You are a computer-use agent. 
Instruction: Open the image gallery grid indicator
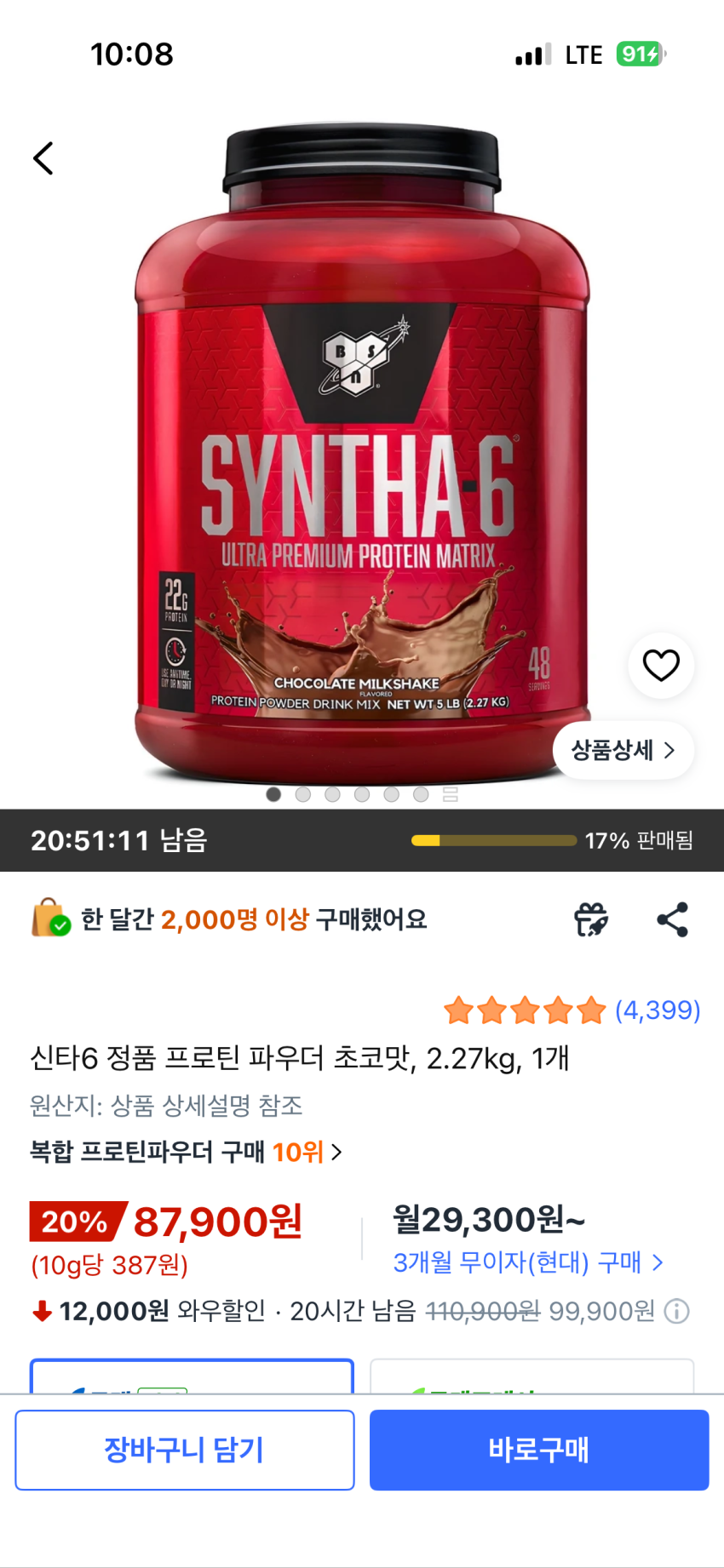pos(451,794)
